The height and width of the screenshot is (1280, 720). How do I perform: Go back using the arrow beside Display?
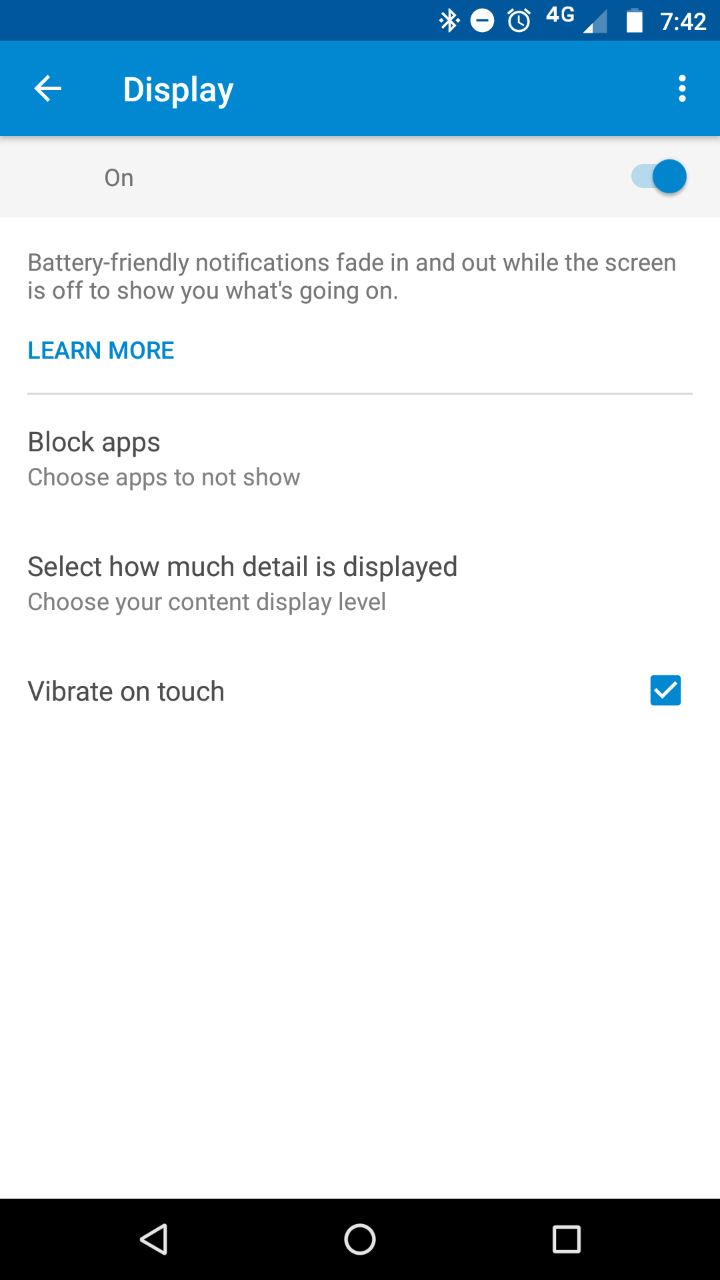pyautogui.click(x=48, y=89)
